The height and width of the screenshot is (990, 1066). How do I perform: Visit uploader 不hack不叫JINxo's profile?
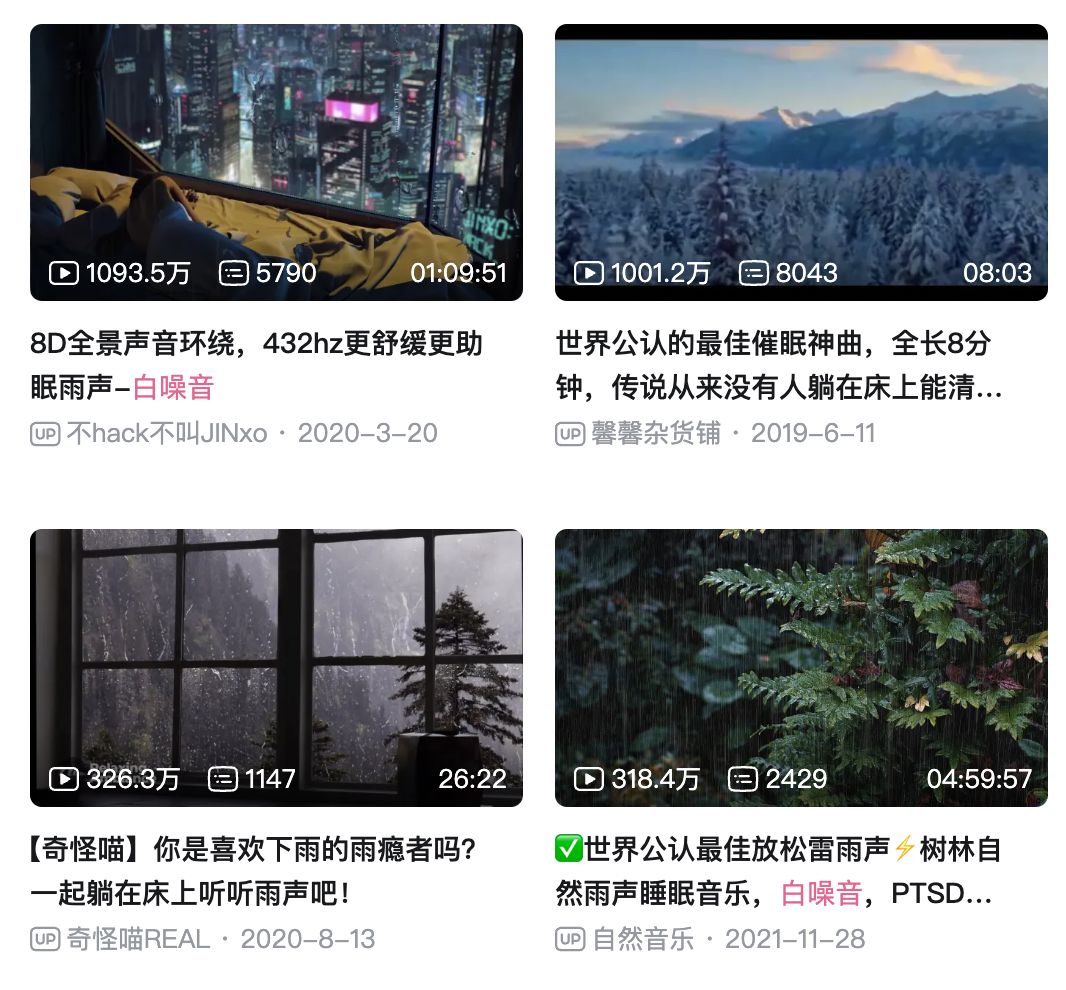click(166, 433)
